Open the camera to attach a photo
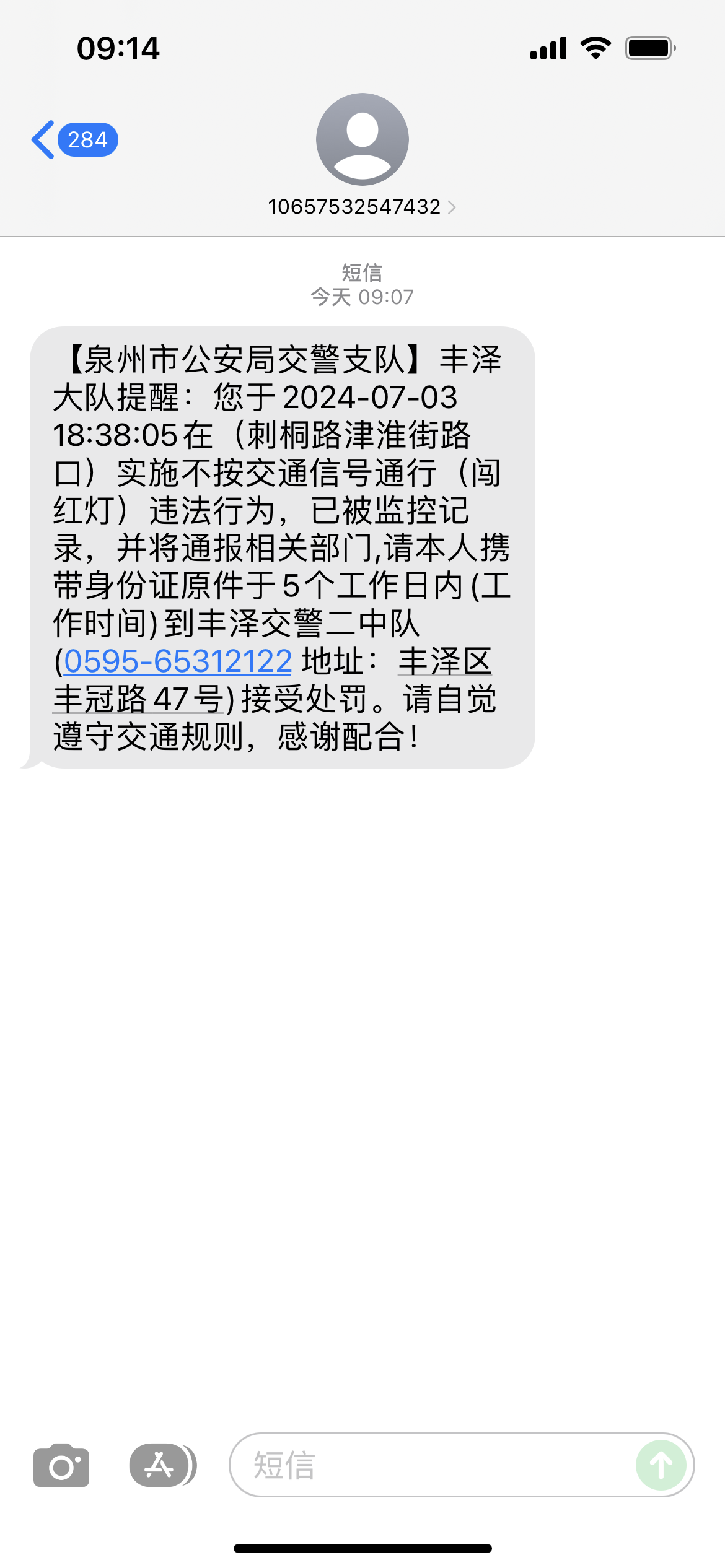 pyautogui.click(x=61, y=1465)
